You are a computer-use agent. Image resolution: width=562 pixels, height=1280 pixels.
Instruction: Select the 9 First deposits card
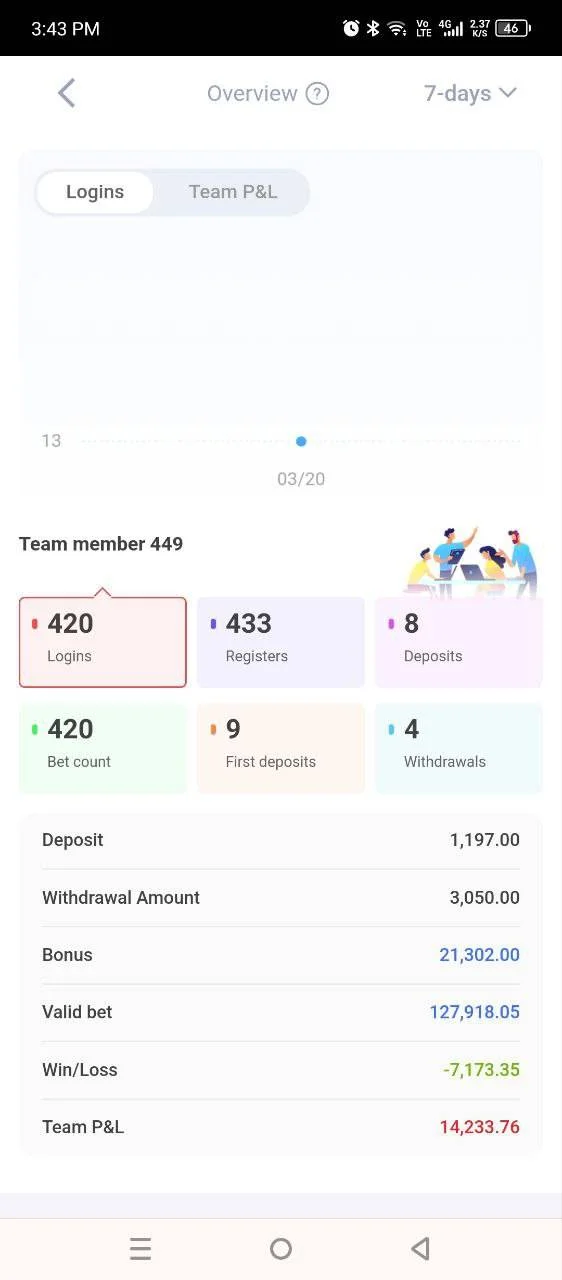pos(281,748)
